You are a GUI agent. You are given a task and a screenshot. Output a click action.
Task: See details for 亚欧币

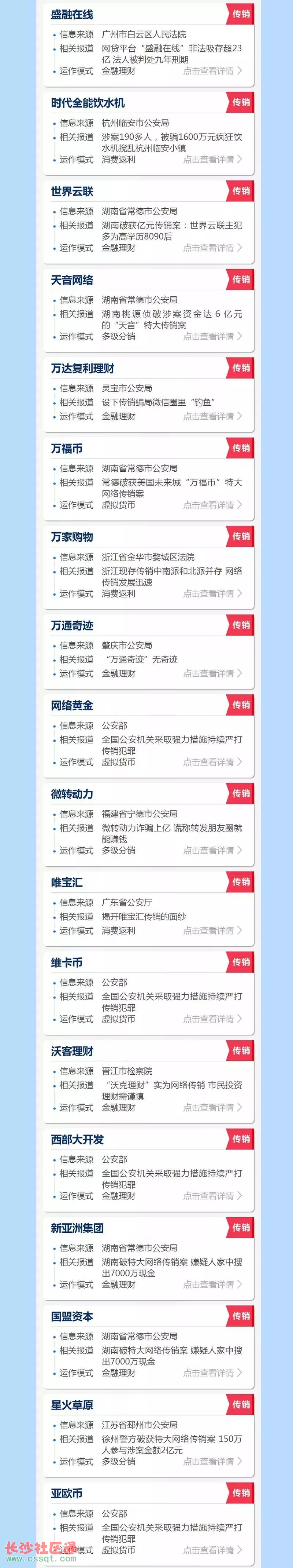click(212, 1550)
